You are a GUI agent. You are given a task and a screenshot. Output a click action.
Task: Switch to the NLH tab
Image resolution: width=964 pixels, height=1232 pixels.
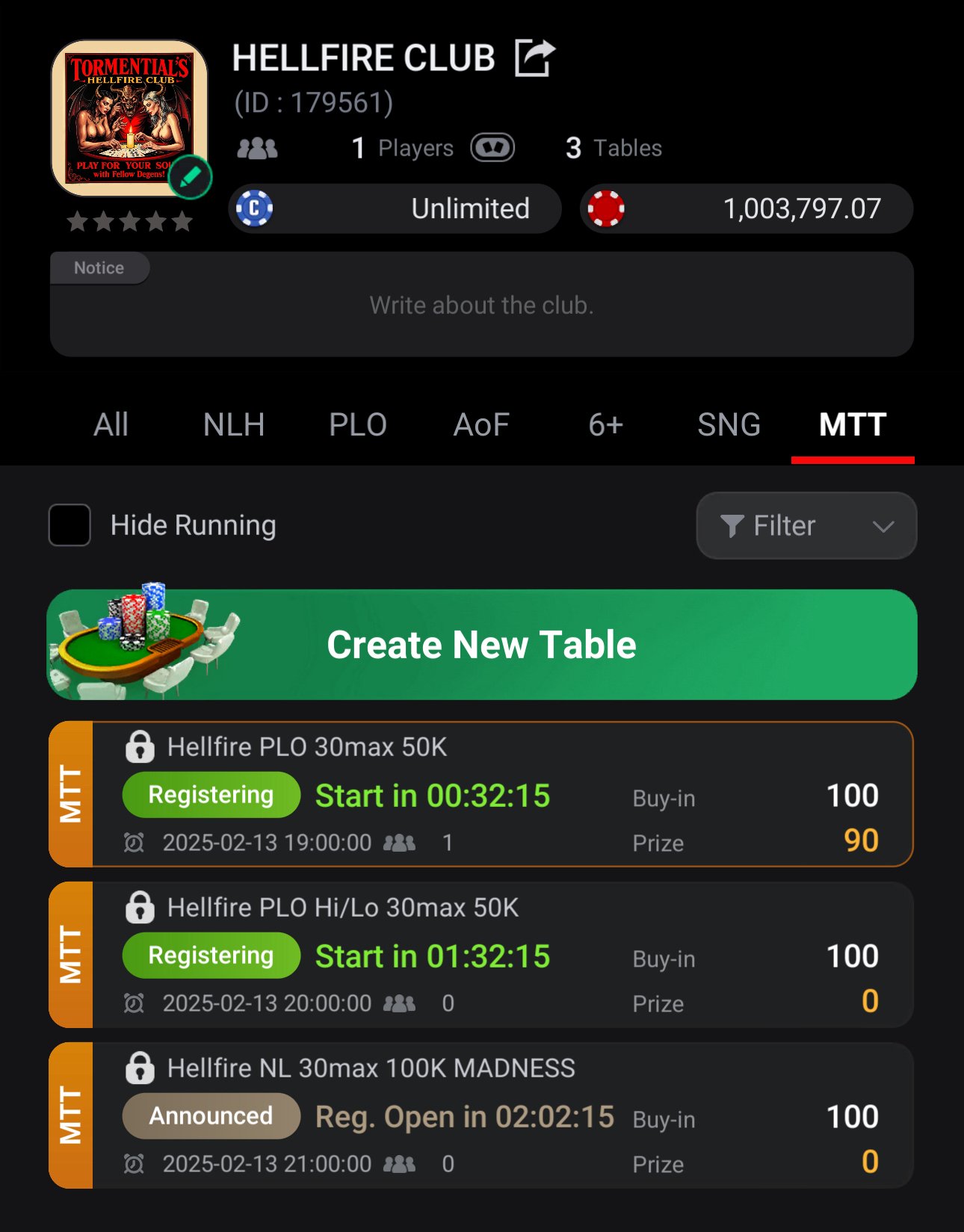click(234, 425)
